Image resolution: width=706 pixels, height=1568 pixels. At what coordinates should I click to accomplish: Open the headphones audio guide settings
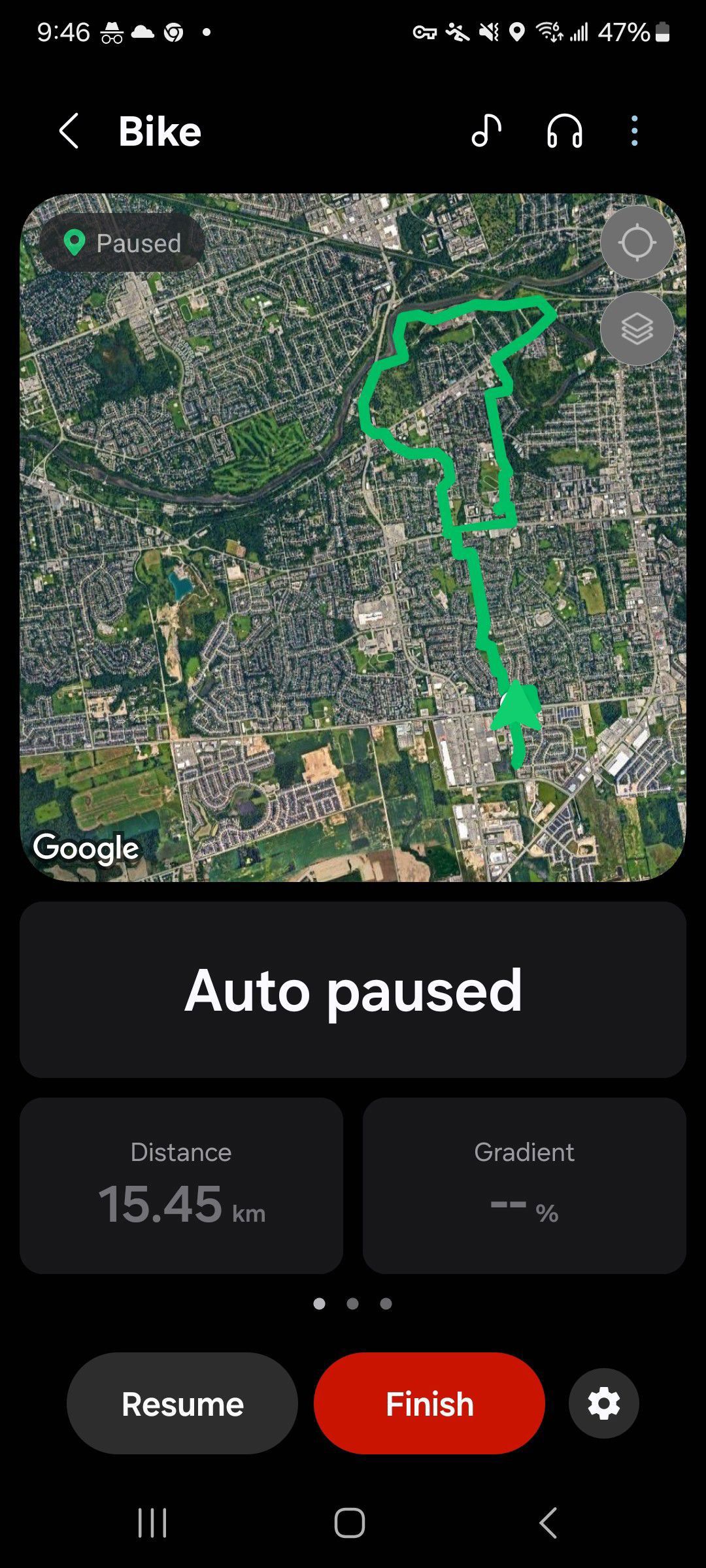point(564,131)
